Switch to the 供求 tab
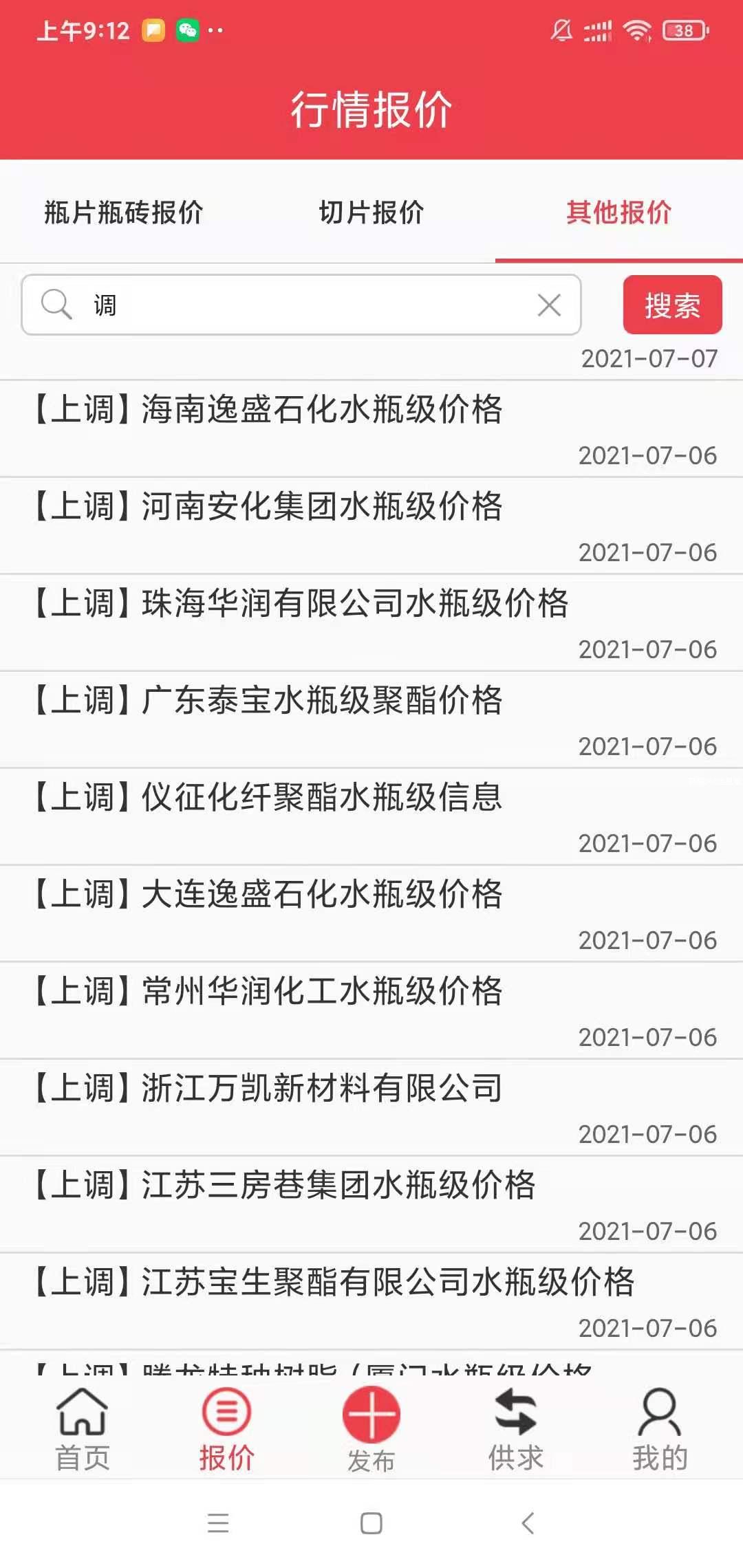Viewport: 743px width, 1568px height. click(516, 1428)
